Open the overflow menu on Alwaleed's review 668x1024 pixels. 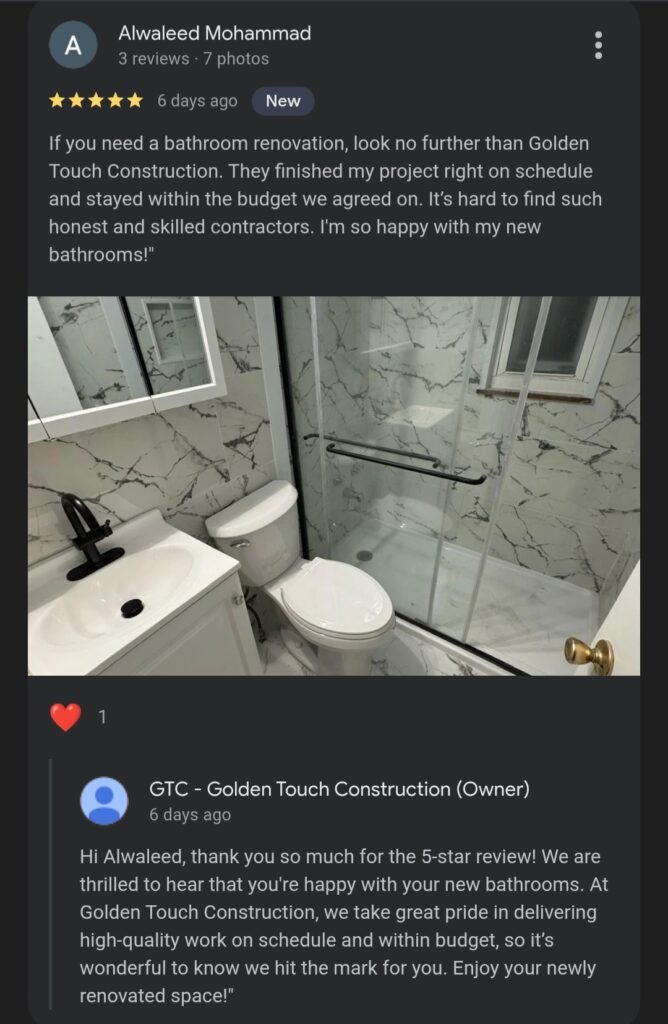[x=598, y=45]
